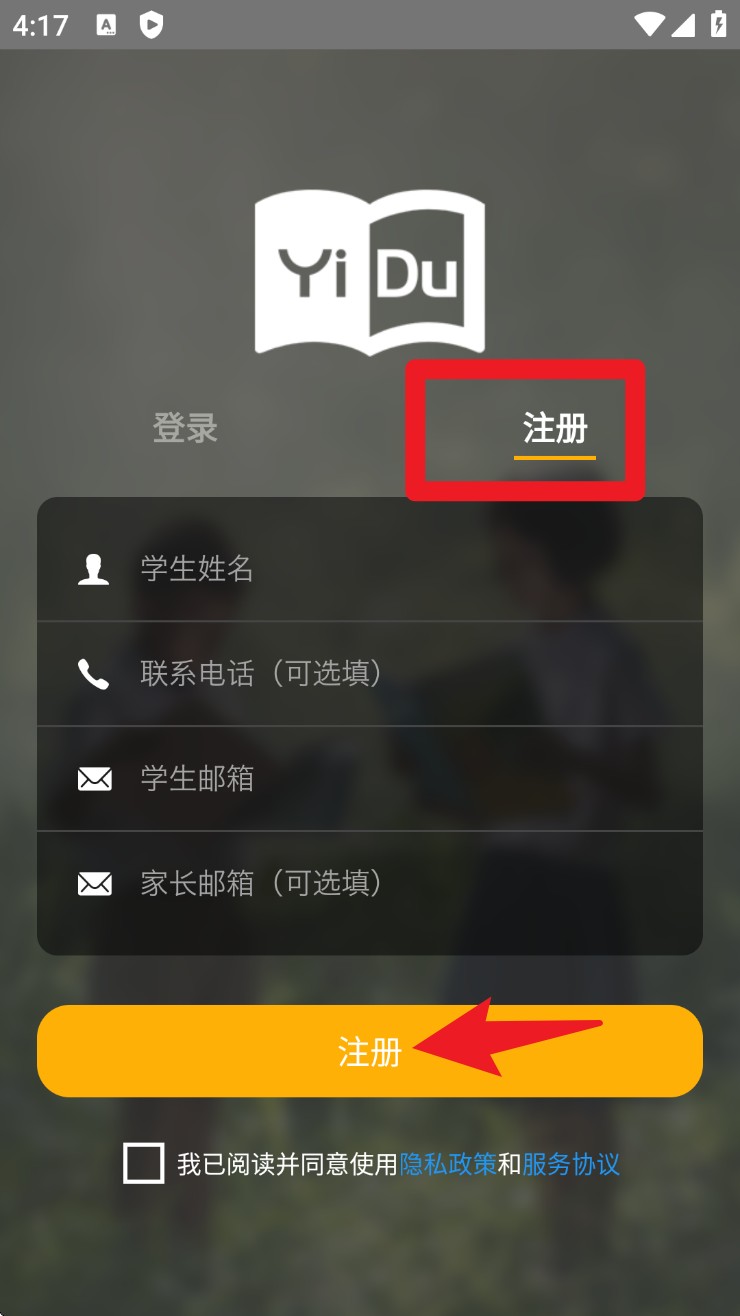Tap the 学生姓名 input field
The image size is (740, 1316).
(x=400, y=569)
